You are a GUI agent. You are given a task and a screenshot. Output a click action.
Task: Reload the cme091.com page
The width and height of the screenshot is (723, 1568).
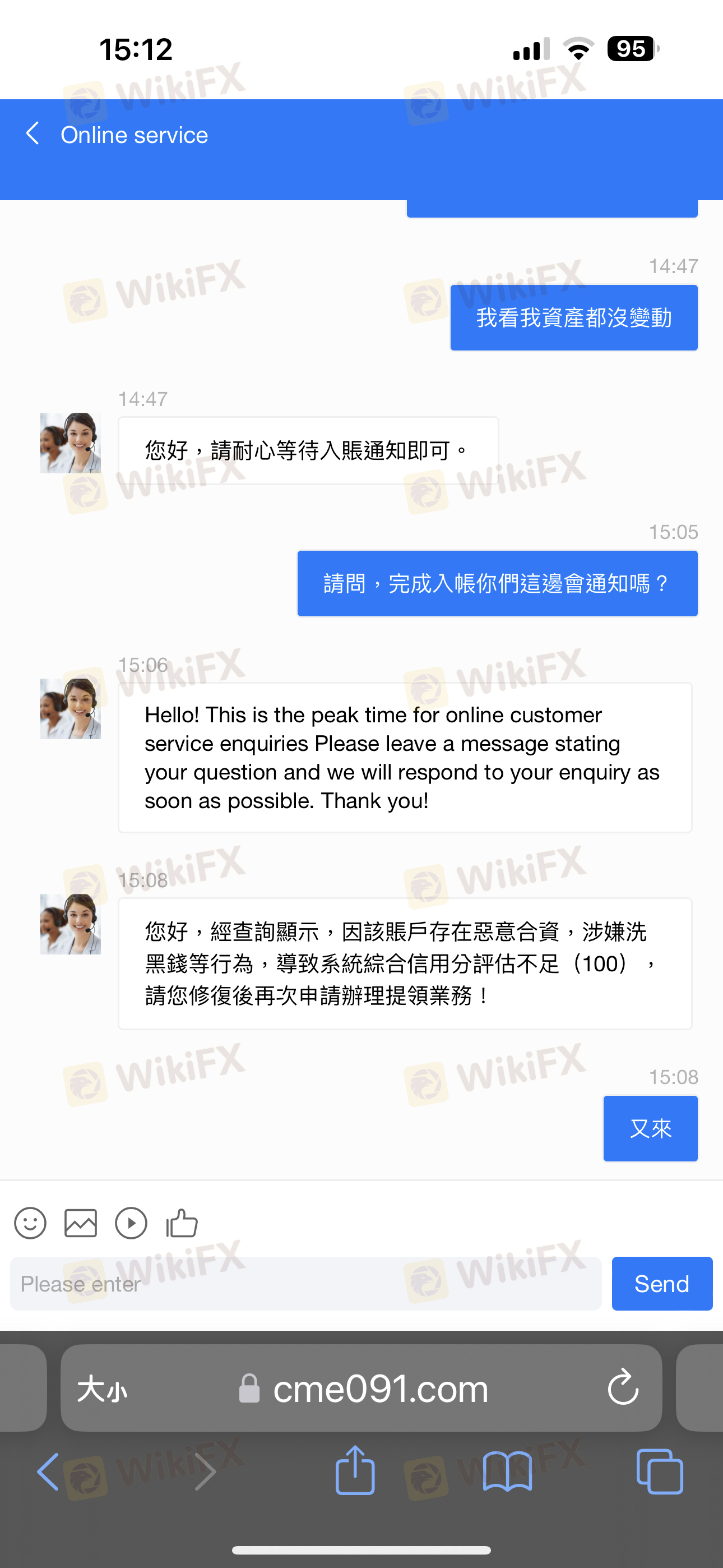(623, 1388)
